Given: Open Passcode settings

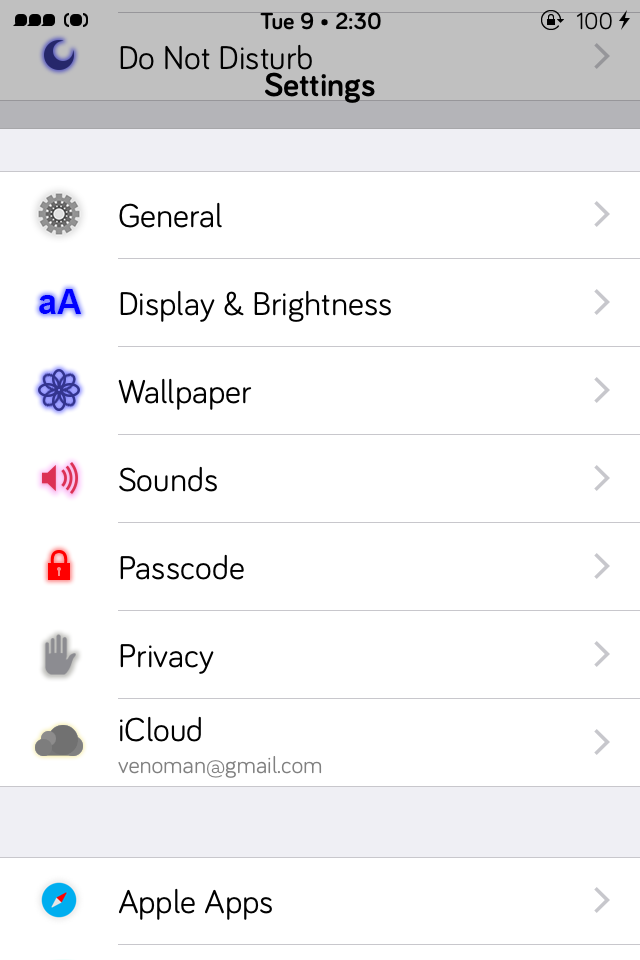Looking at the screenshot, I should pos(320,567).
